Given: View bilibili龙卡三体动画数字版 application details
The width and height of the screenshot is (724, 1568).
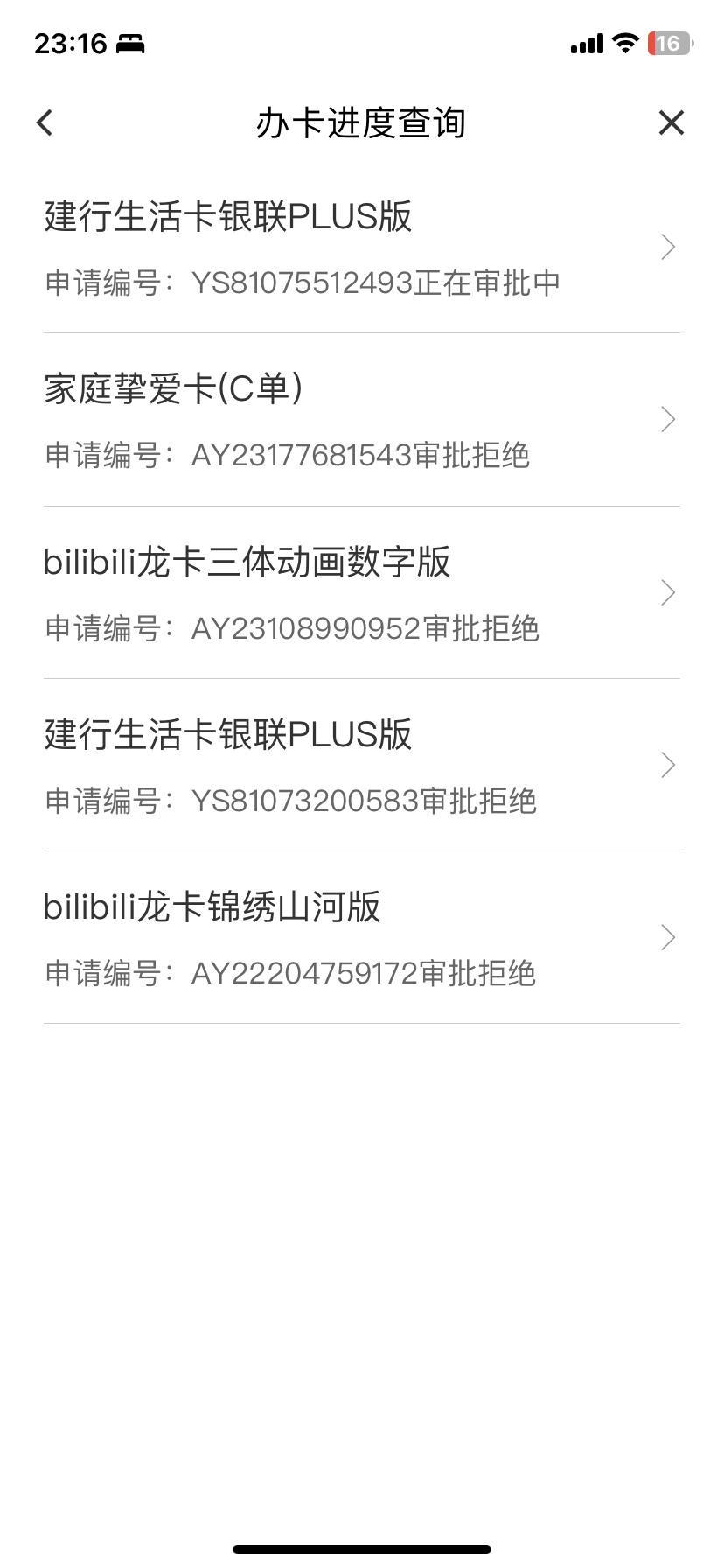Looking at the screenshot, I should 362,592.
